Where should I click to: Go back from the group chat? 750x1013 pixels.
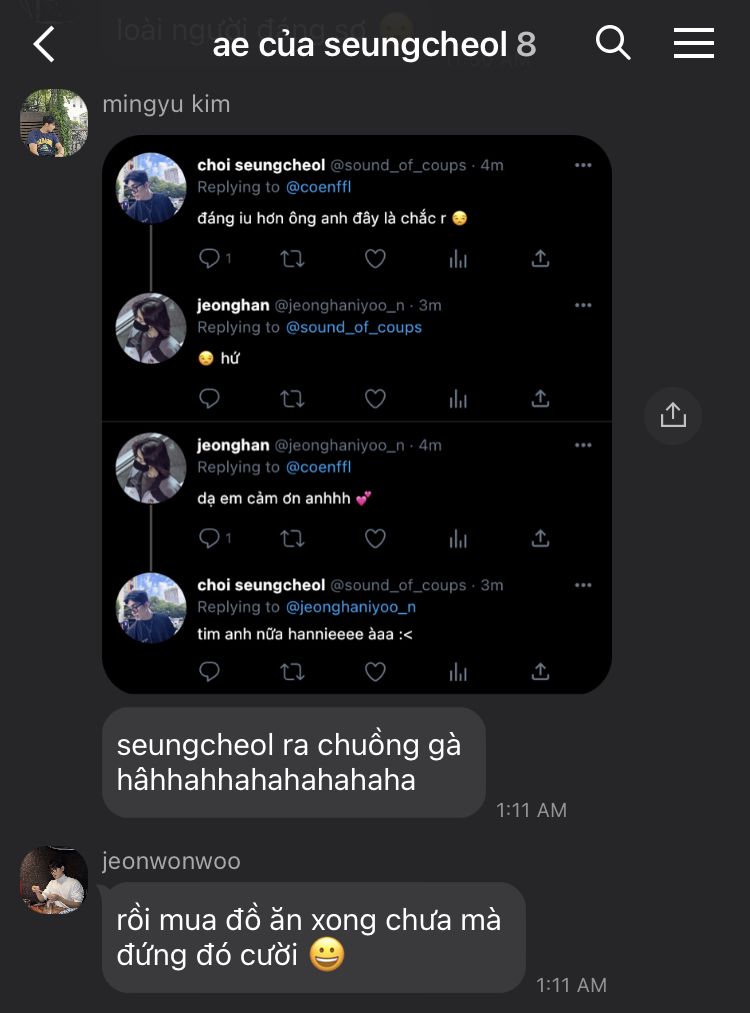(x=44, y=44)
